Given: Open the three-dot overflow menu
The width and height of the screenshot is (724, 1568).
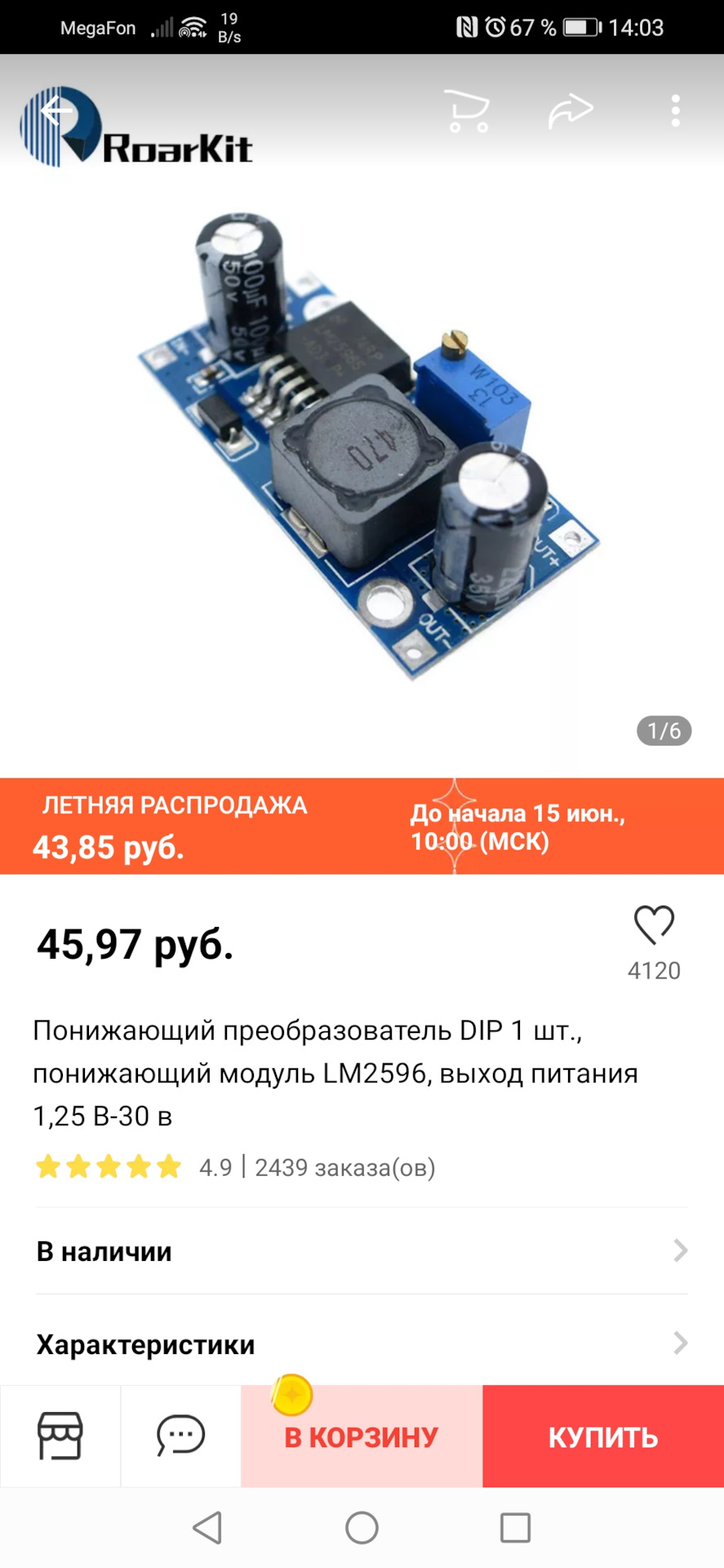Looking at the screenshot, I should click(x=675, y=111).
